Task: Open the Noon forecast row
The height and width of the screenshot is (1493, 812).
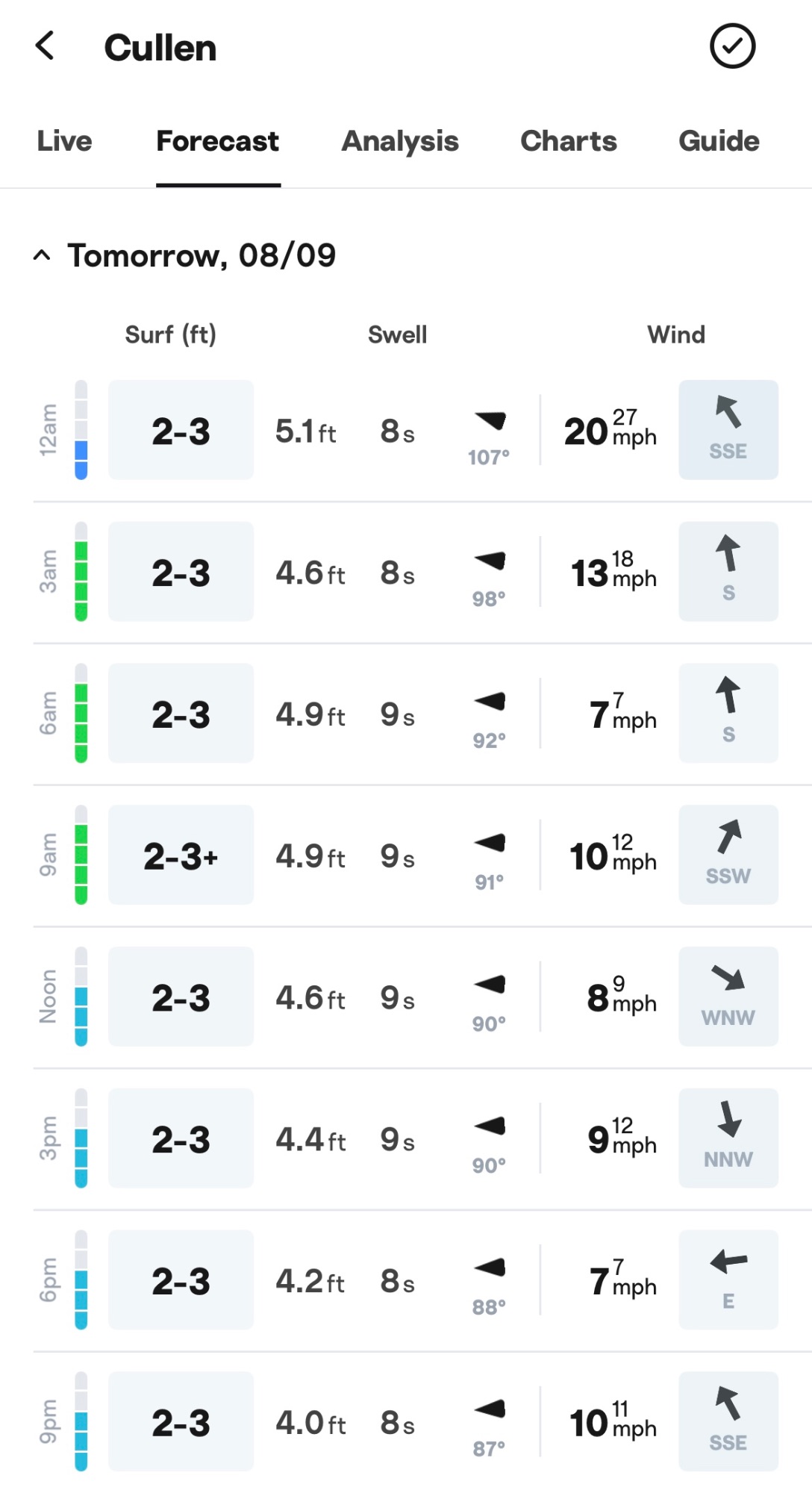Action: [x=406, y=997]
